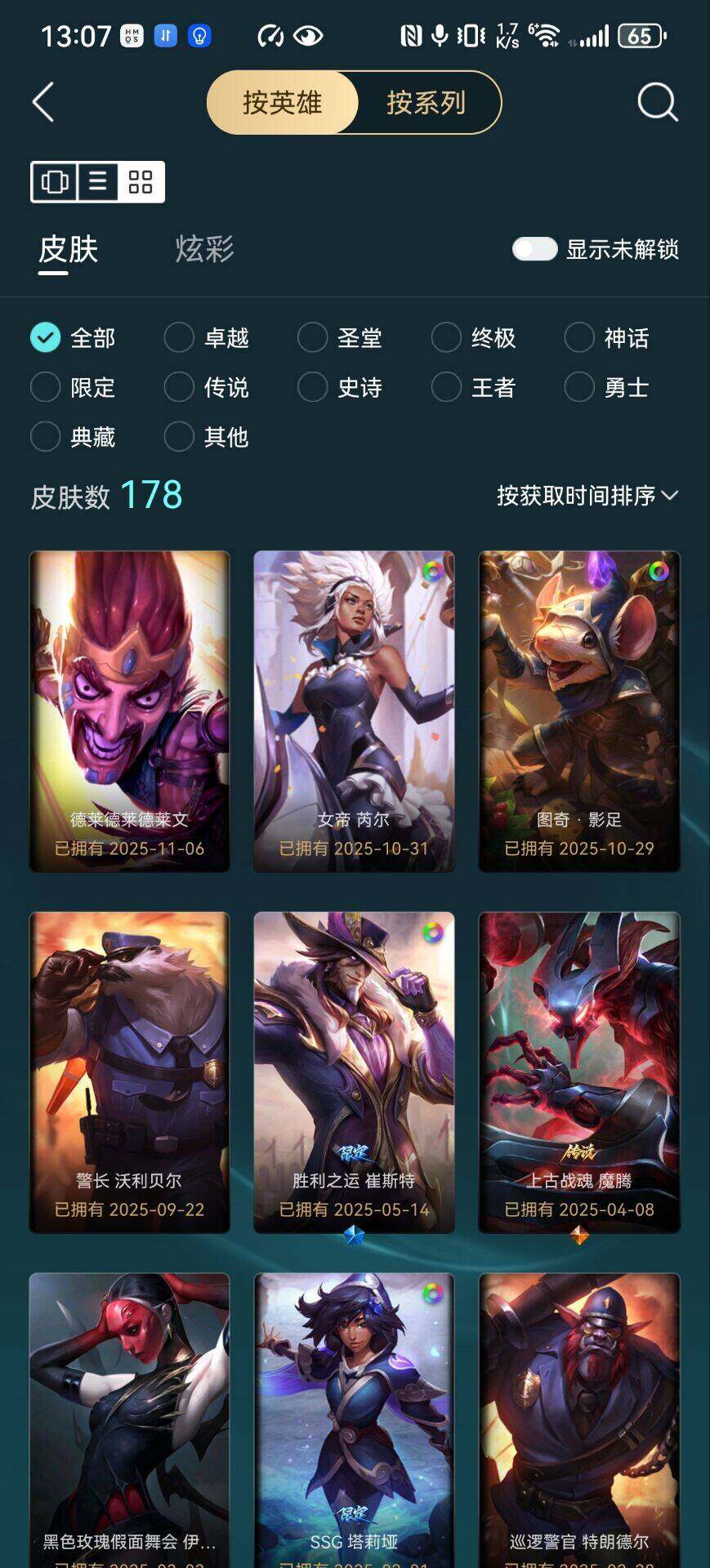
Task: Open the 上古战魂 魔腾 skin card
Action: point(579,1071)
